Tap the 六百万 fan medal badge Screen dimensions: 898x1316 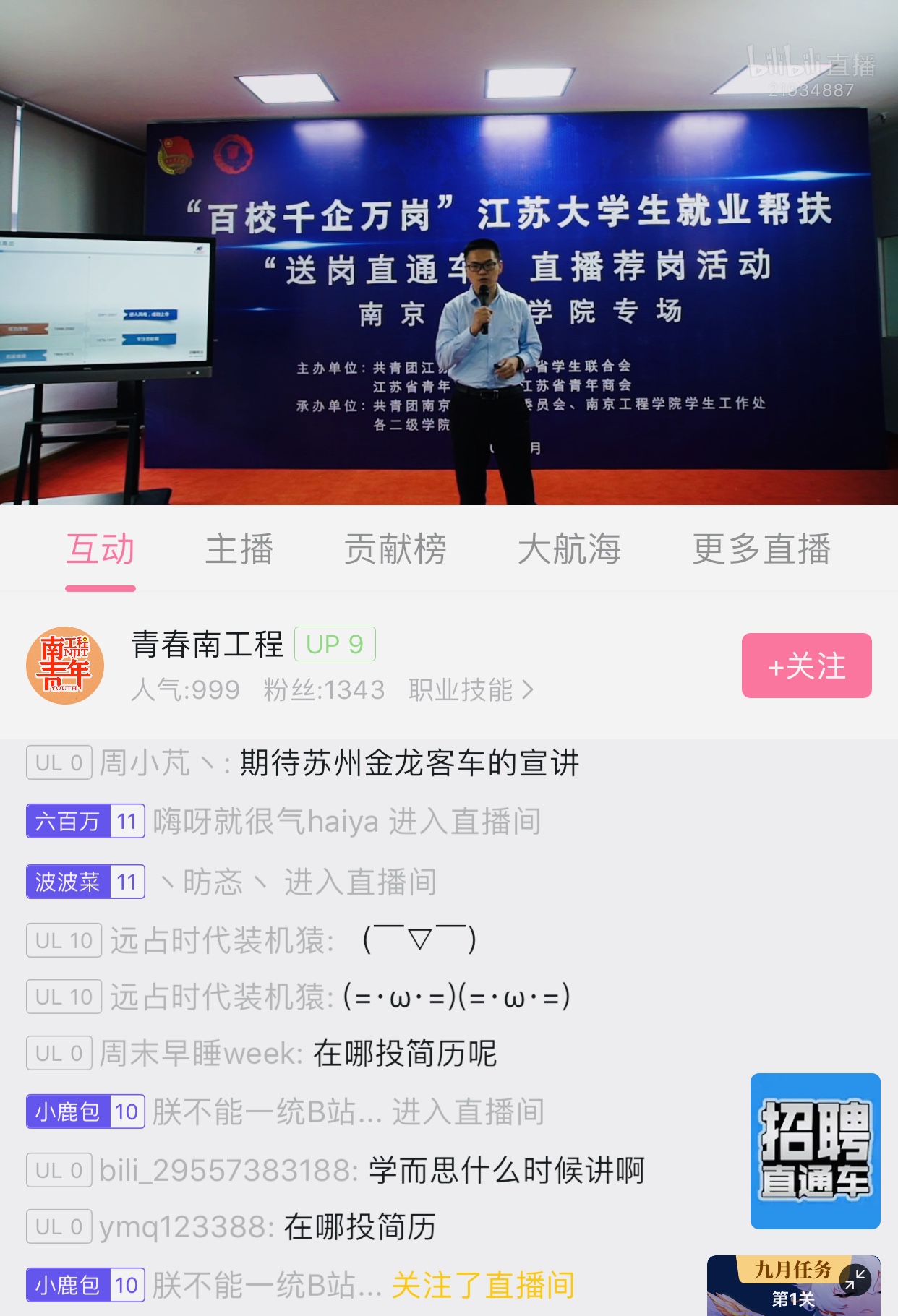(85, 822)
